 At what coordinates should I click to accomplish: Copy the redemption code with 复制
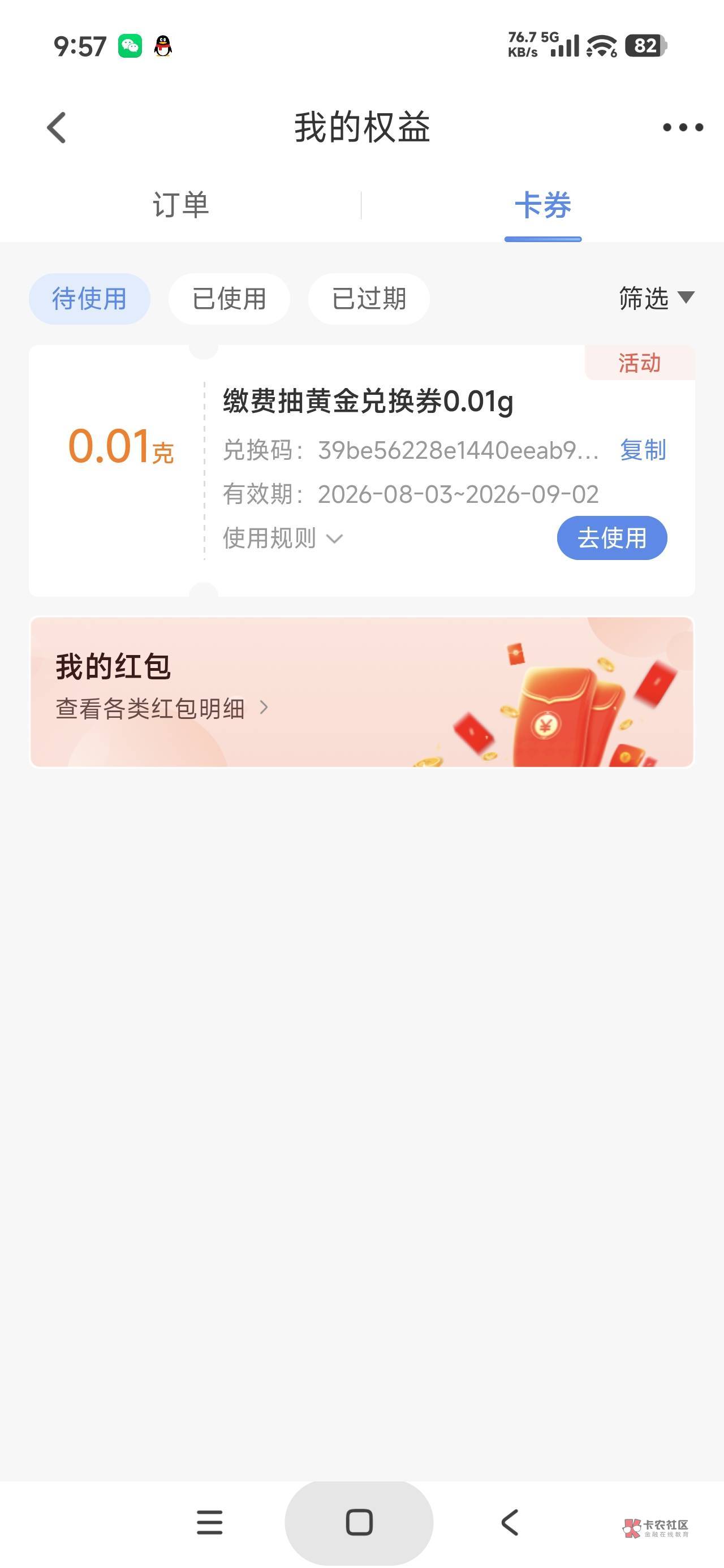pos(643,450)
